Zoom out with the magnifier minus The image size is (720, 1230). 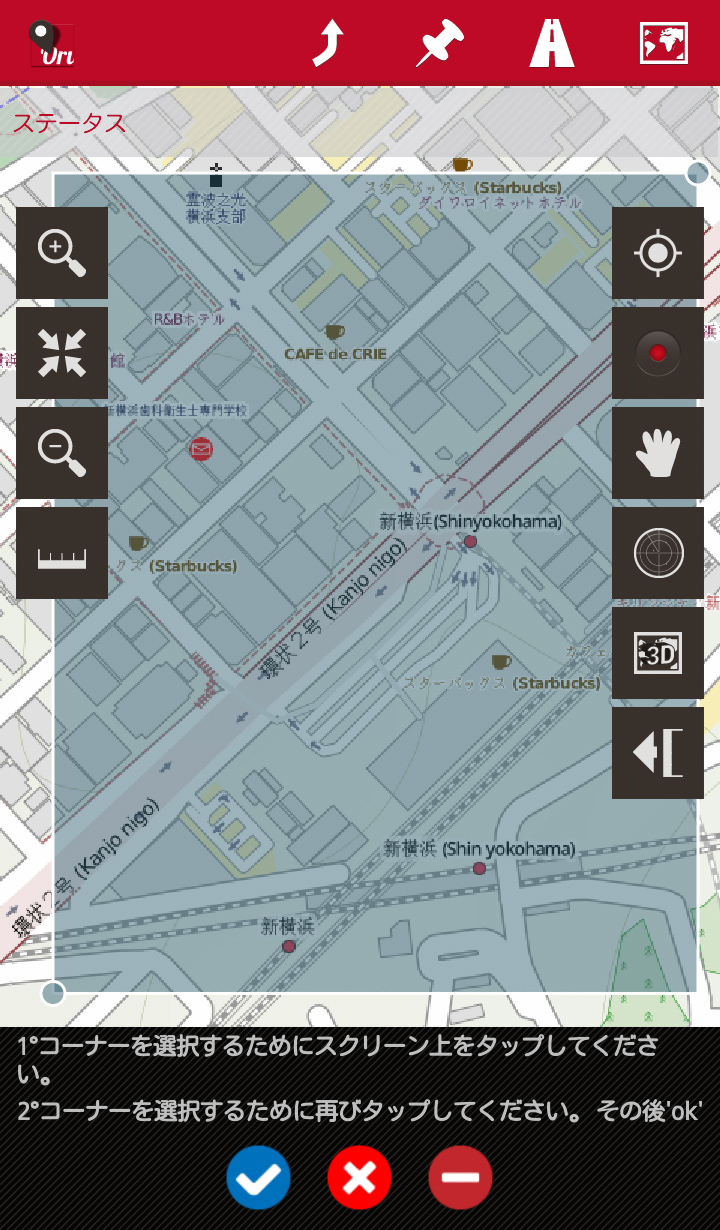click(x=62, y=453)
